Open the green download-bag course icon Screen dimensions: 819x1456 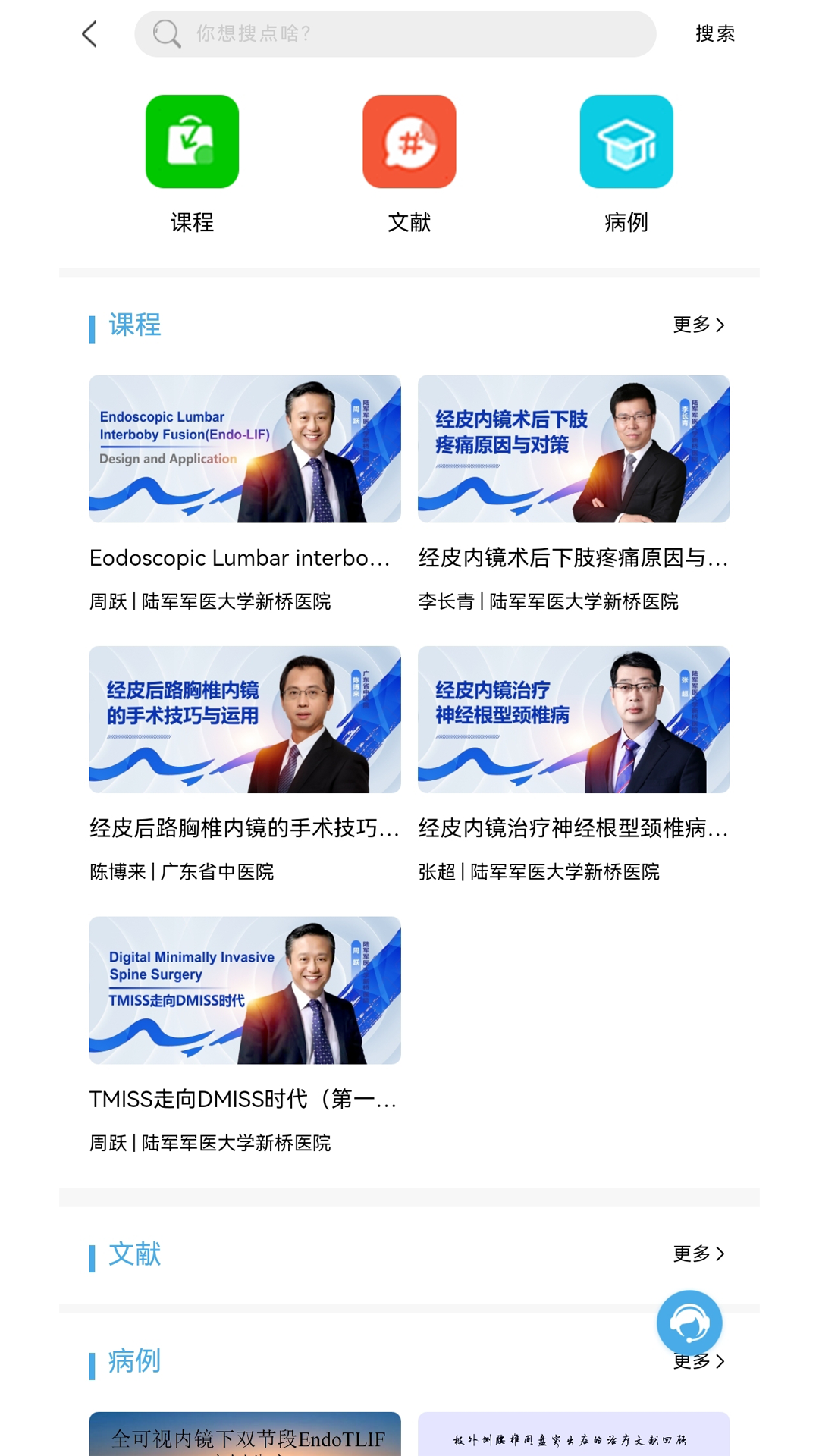click(192, 143)
